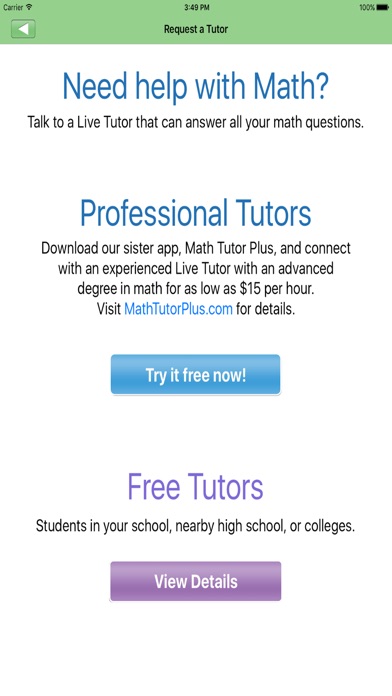Go back using the arrow button
The width and height of the screenshot is (392, 696).
23,29
